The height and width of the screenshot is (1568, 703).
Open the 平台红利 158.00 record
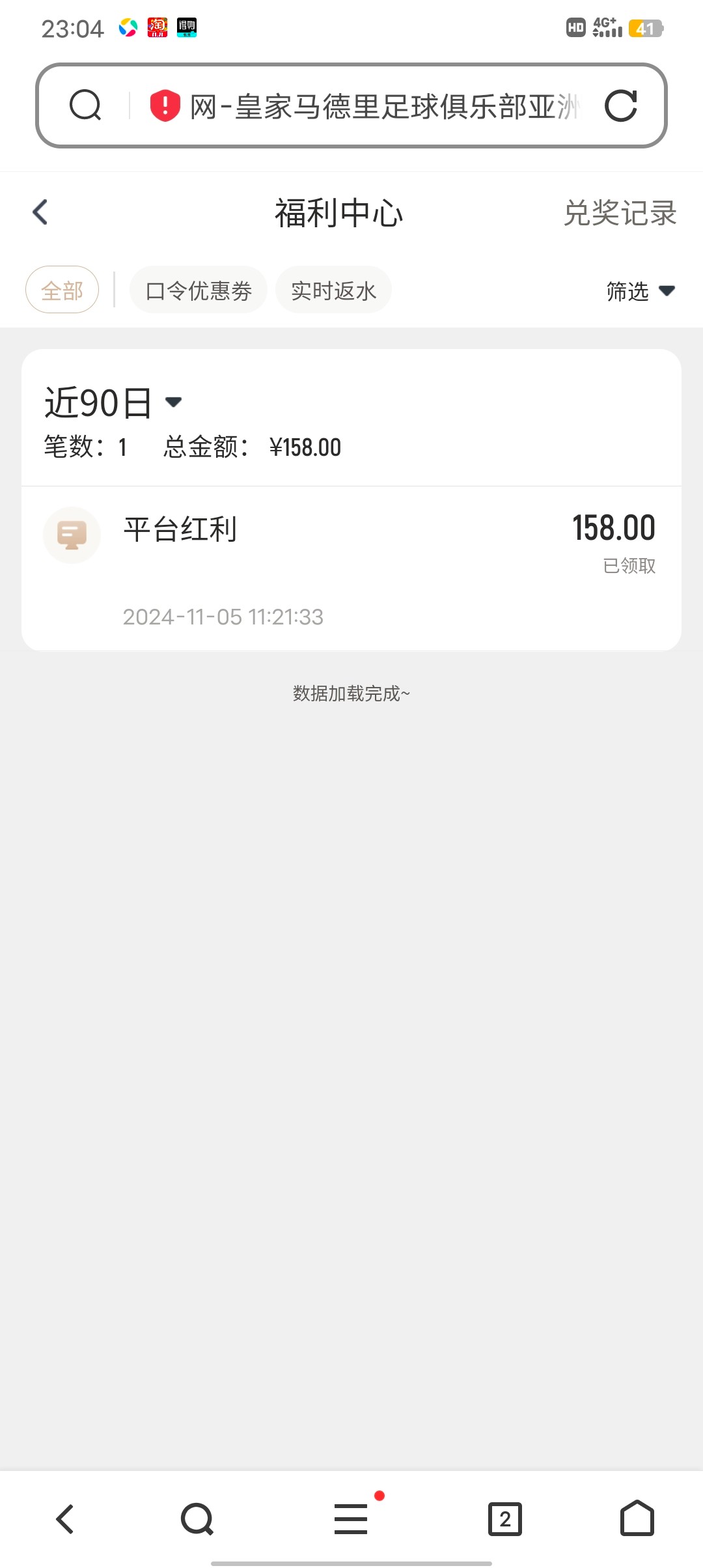coord(351,568)
